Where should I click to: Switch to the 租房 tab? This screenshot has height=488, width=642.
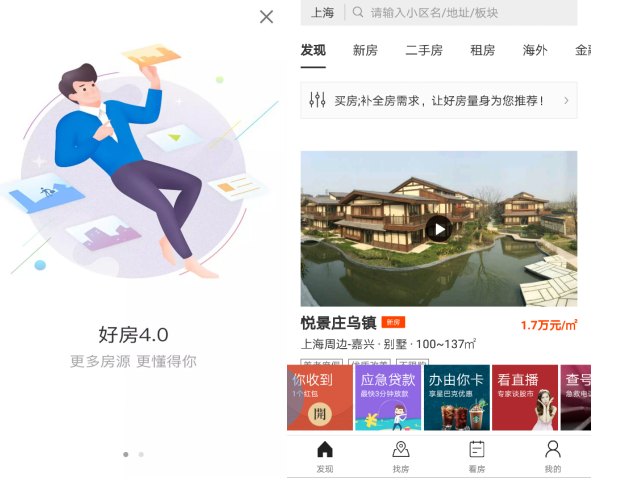click(x=483, y=50)
